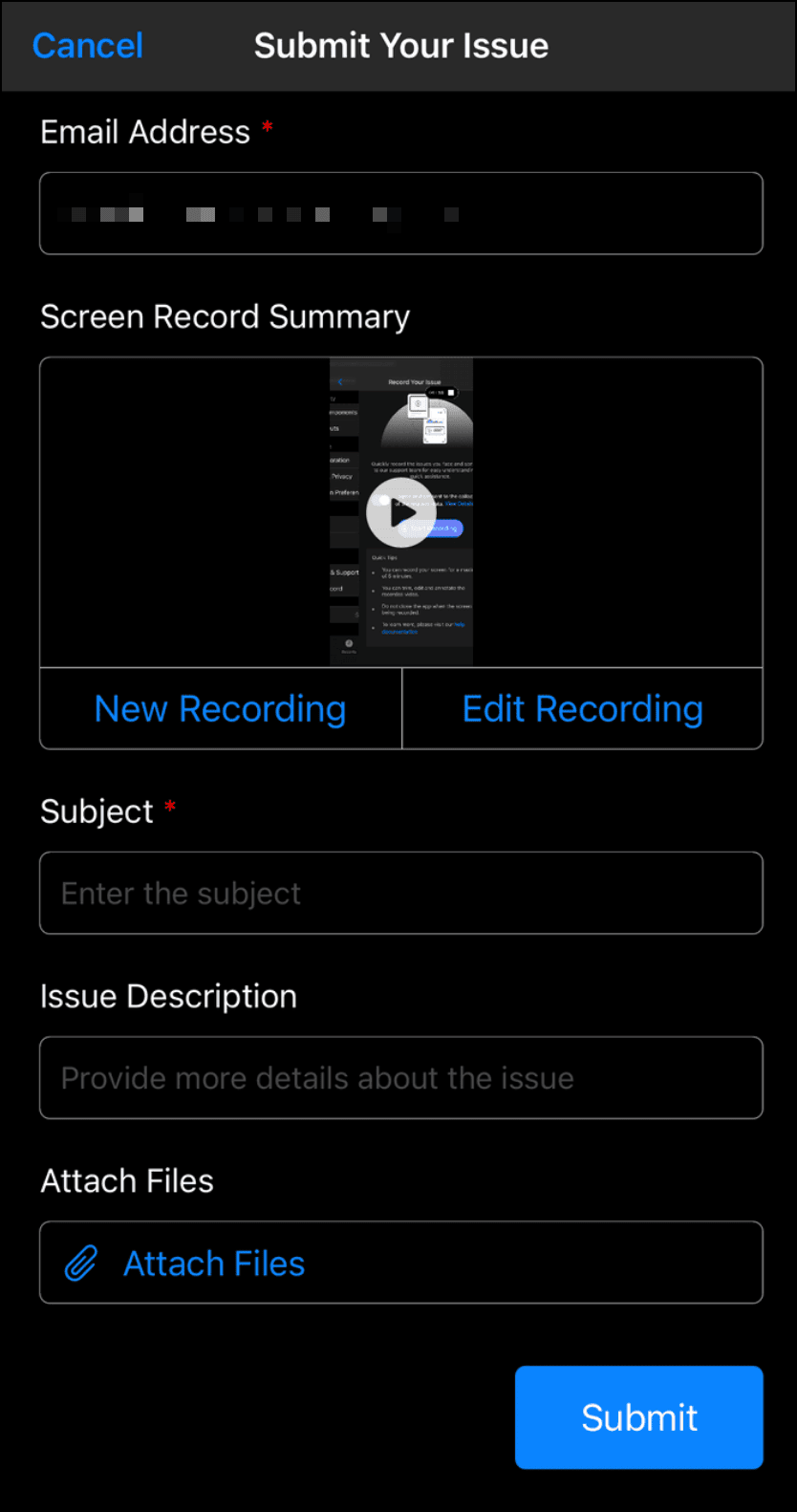Focus the Subject text field

click(400, 894)
